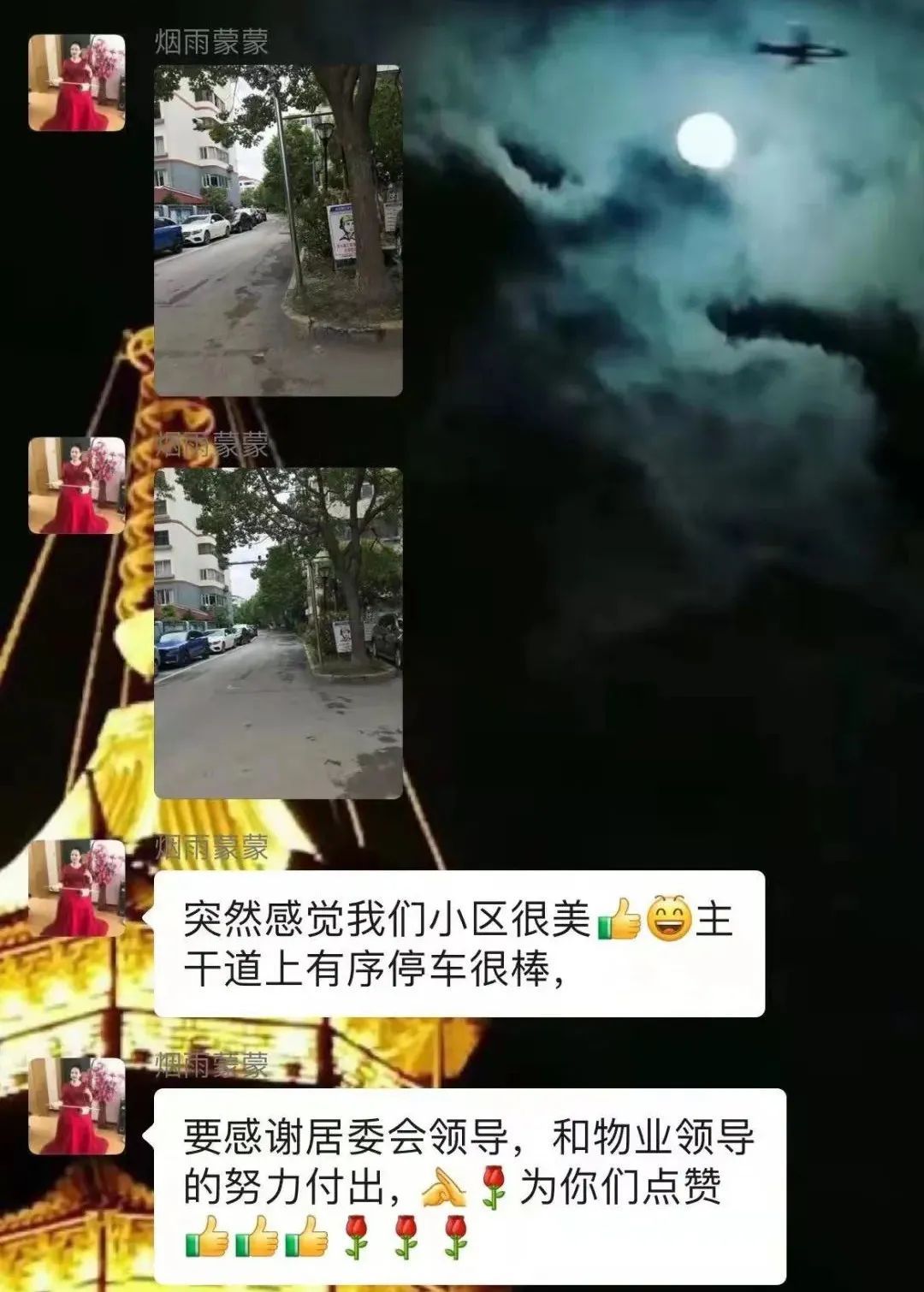Open the first street photo with white car
Screen dimensions: 924x1292
[x=278, y=230]
